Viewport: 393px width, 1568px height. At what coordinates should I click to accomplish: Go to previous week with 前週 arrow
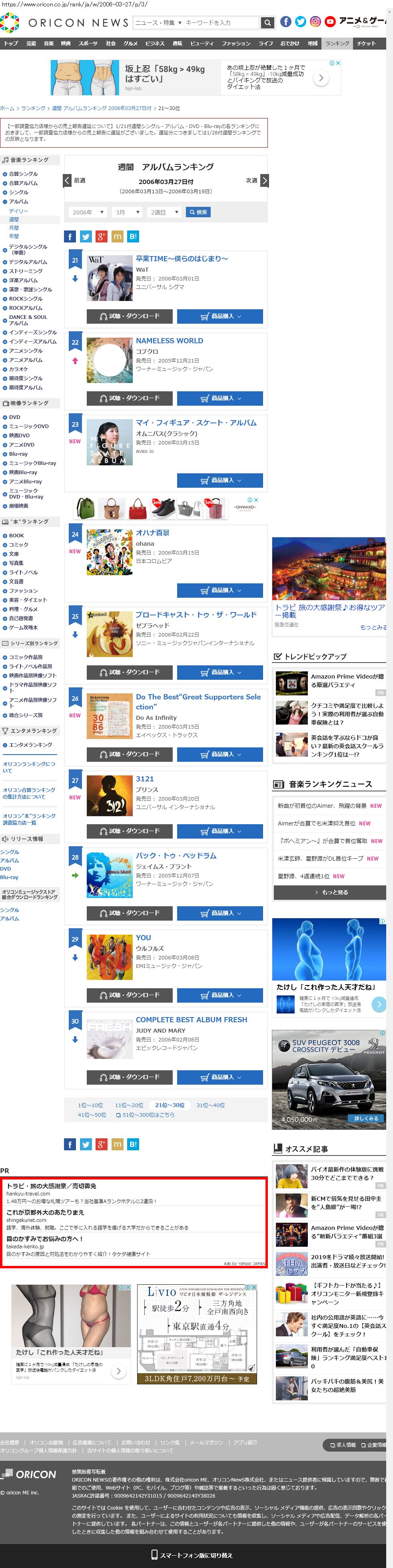68,180
